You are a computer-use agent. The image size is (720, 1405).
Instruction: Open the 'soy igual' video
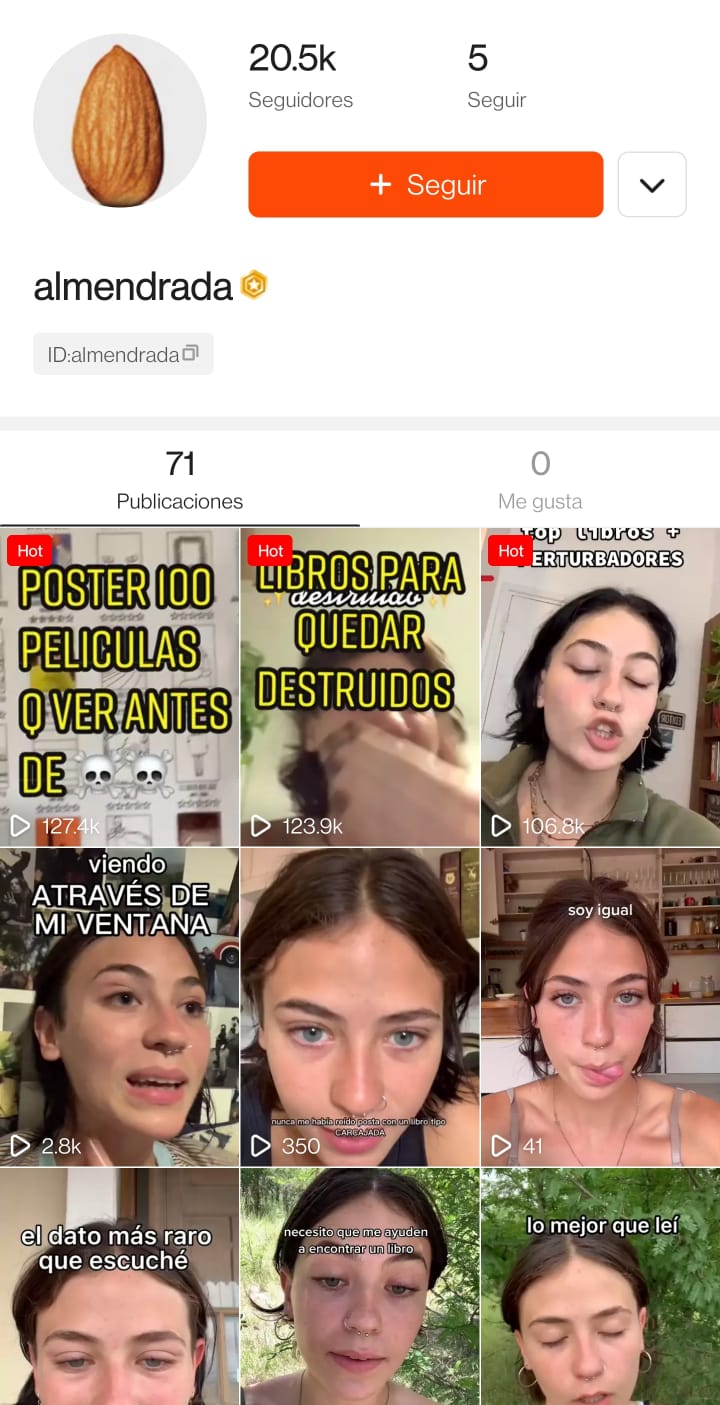tap(600, 1007)
